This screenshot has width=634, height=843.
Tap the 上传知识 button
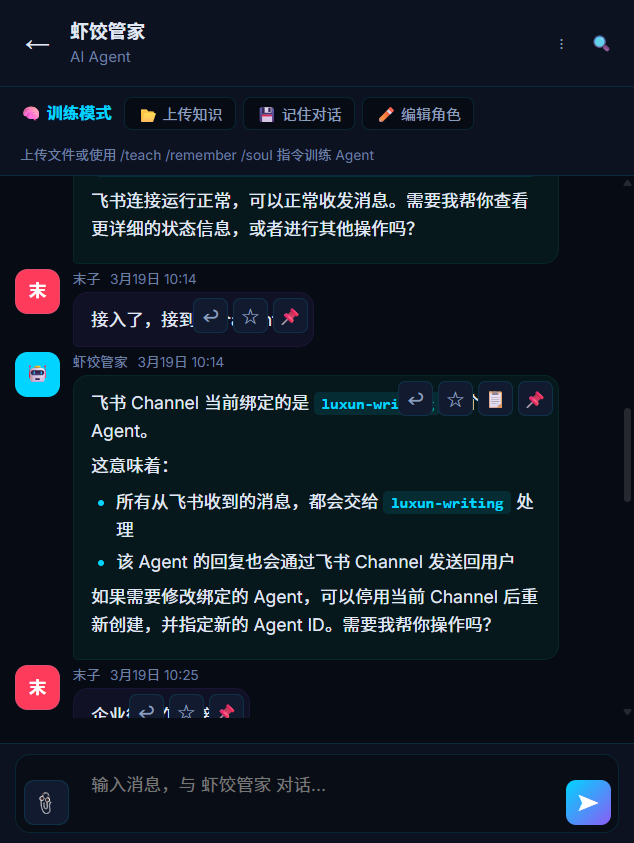click(180, 114)
